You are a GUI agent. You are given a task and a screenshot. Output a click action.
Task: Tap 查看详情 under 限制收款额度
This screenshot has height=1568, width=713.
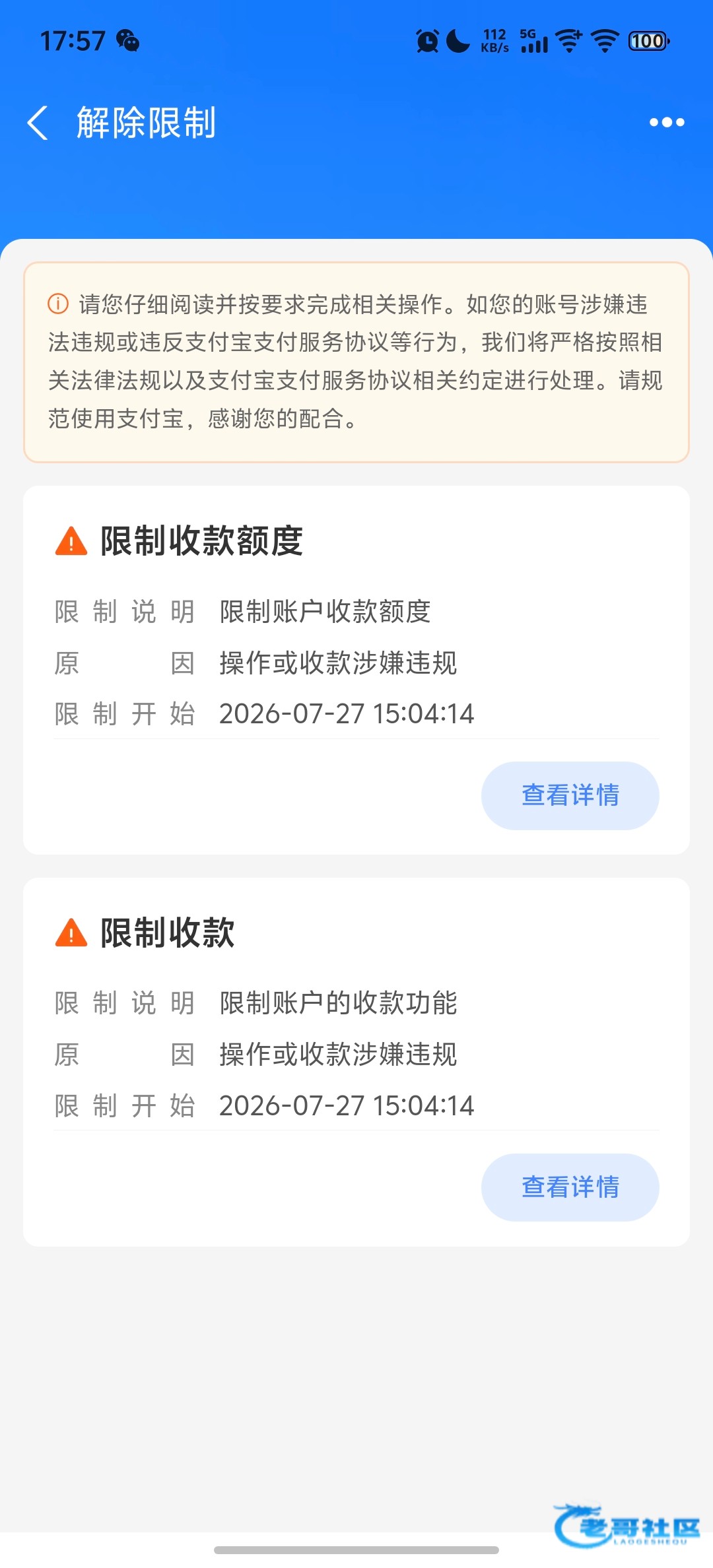coord(570,795)
